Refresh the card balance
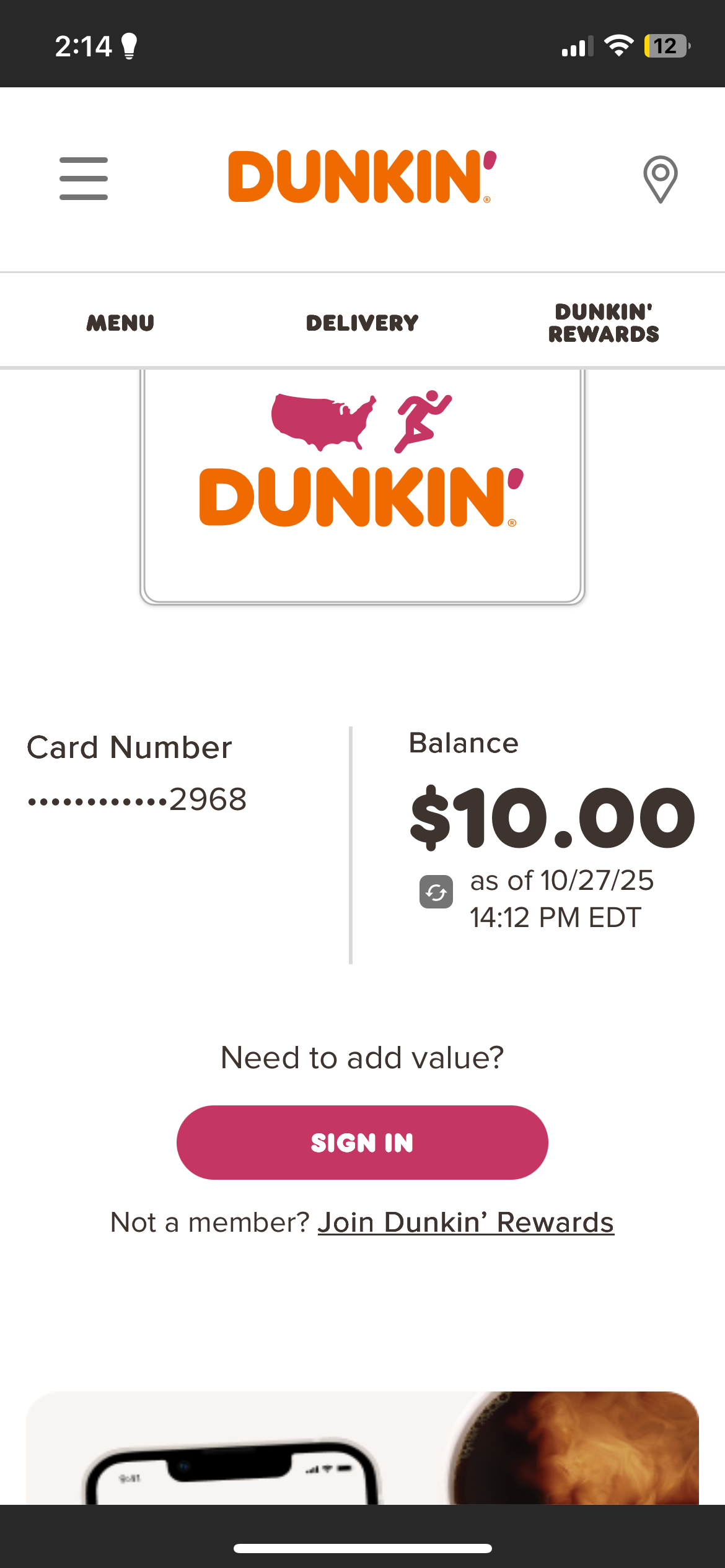The height and width of the screenshot is (1568, 725). (436, 892)
